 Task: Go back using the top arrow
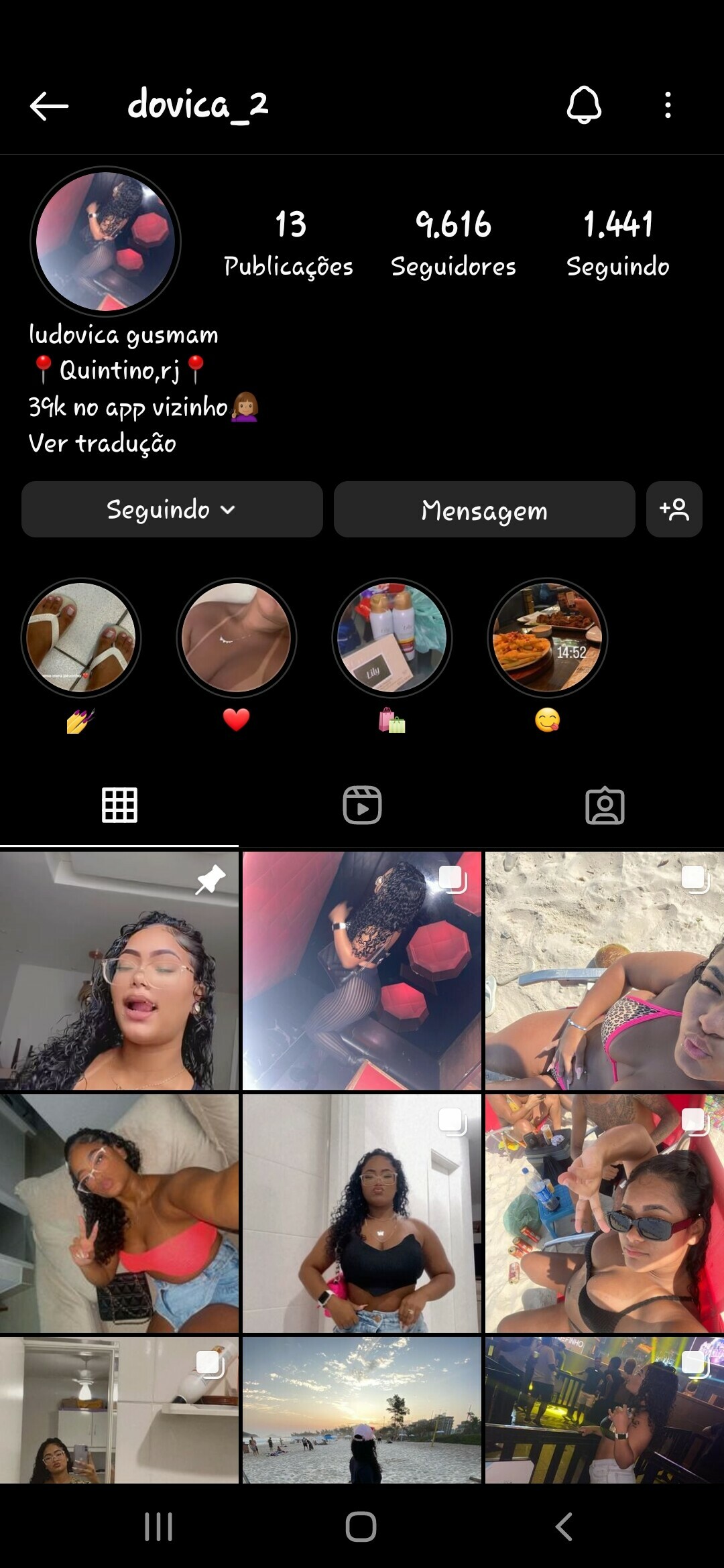(49, 106)
